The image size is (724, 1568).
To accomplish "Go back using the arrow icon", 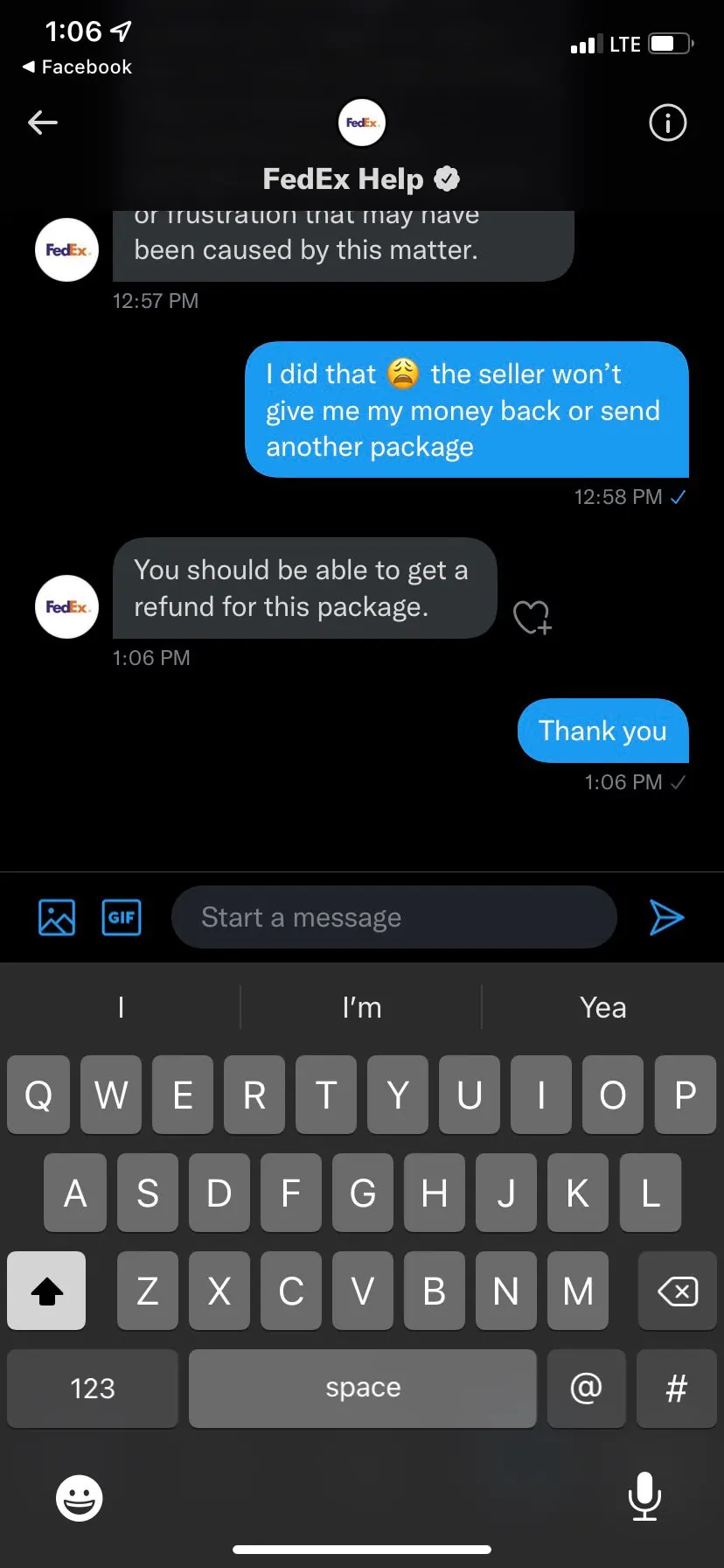I will tap(43, 122).
